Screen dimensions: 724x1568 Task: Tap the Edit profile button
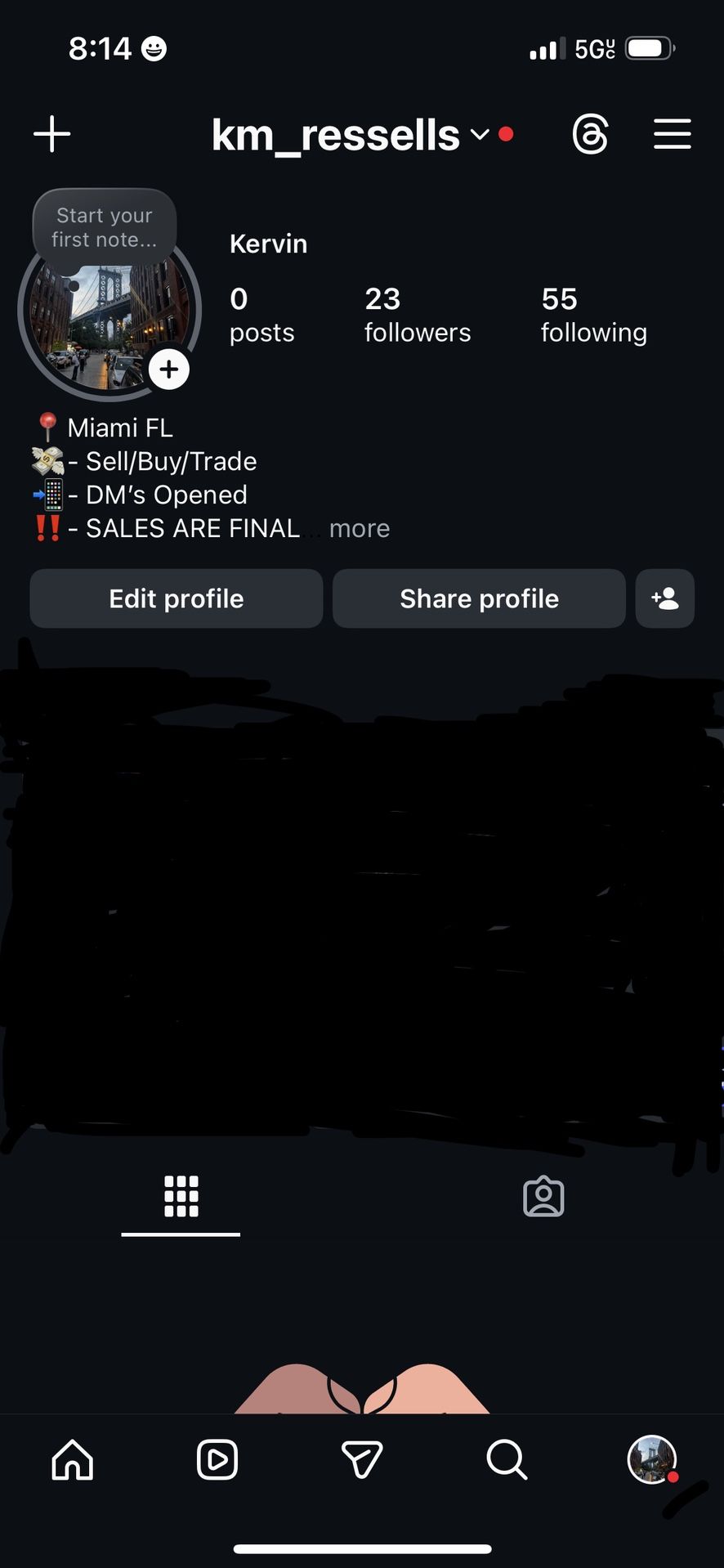point(177,598)
